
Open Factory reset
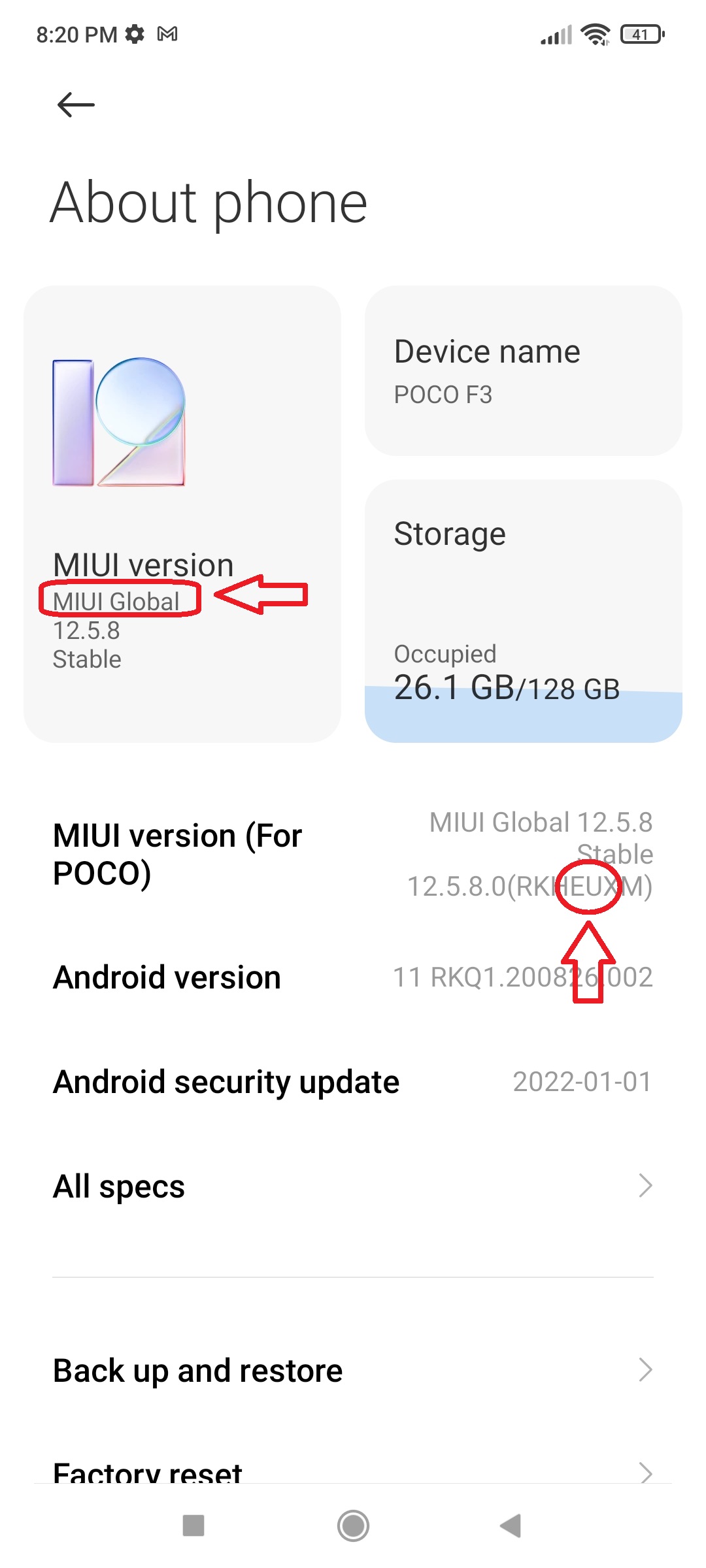tap(353, 1470)
